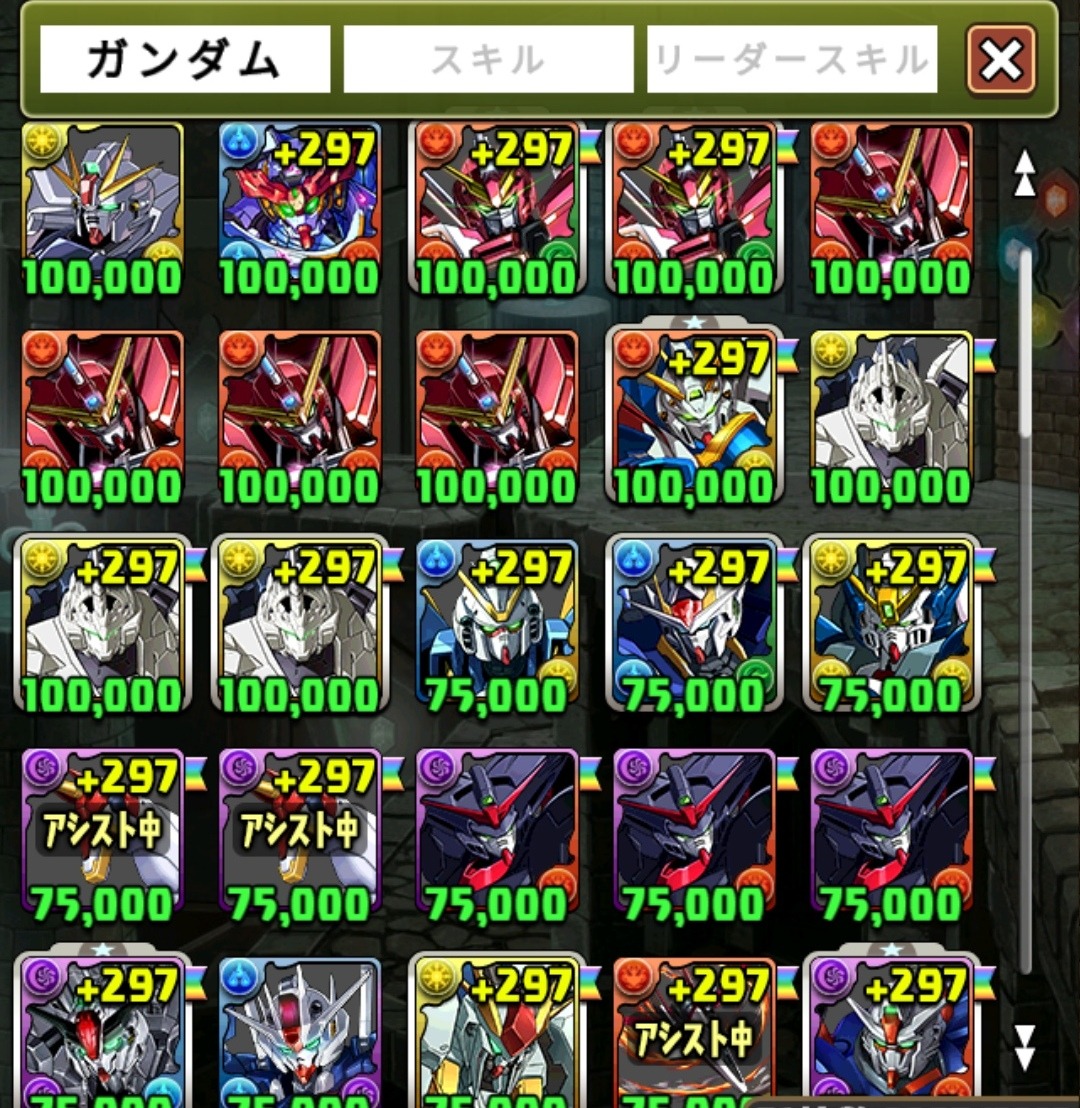
Task: Jump to the bottom with the double down arrow
Action: pyautogui.click(x=1025, y=1046)
